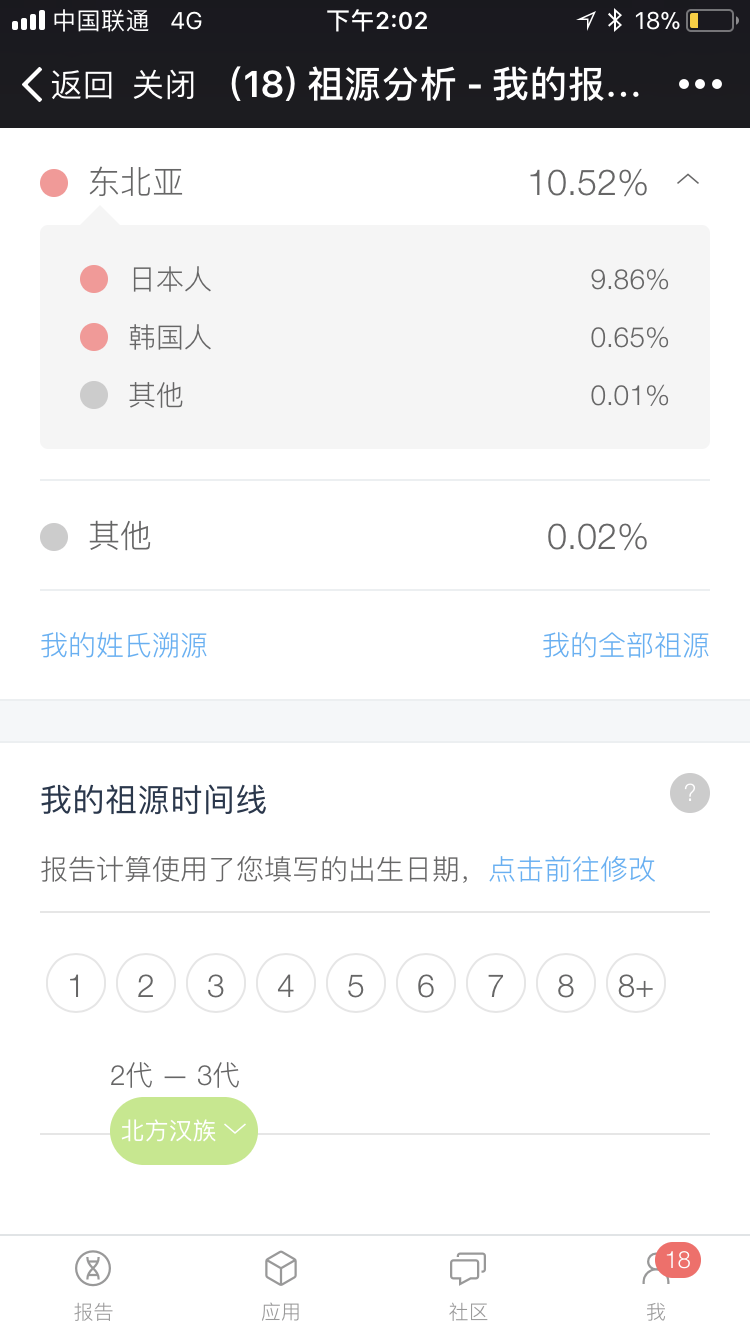Viewport: 750px width, 1334px height.
Task: Switch to the 应用 tab
Action: tap(281, 1286)
